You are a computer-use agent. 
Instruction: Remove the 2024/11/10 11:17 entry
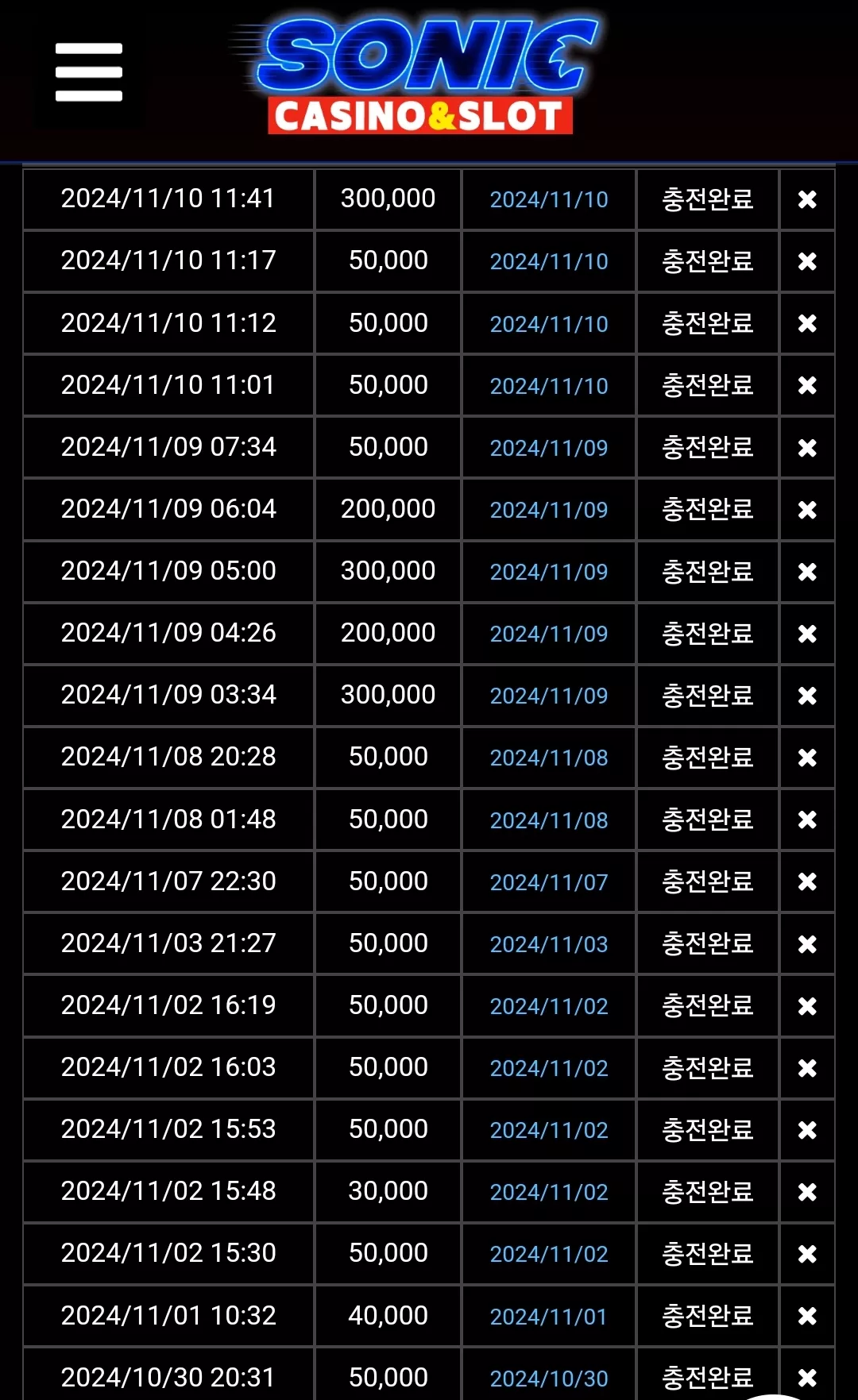point(807,261)
